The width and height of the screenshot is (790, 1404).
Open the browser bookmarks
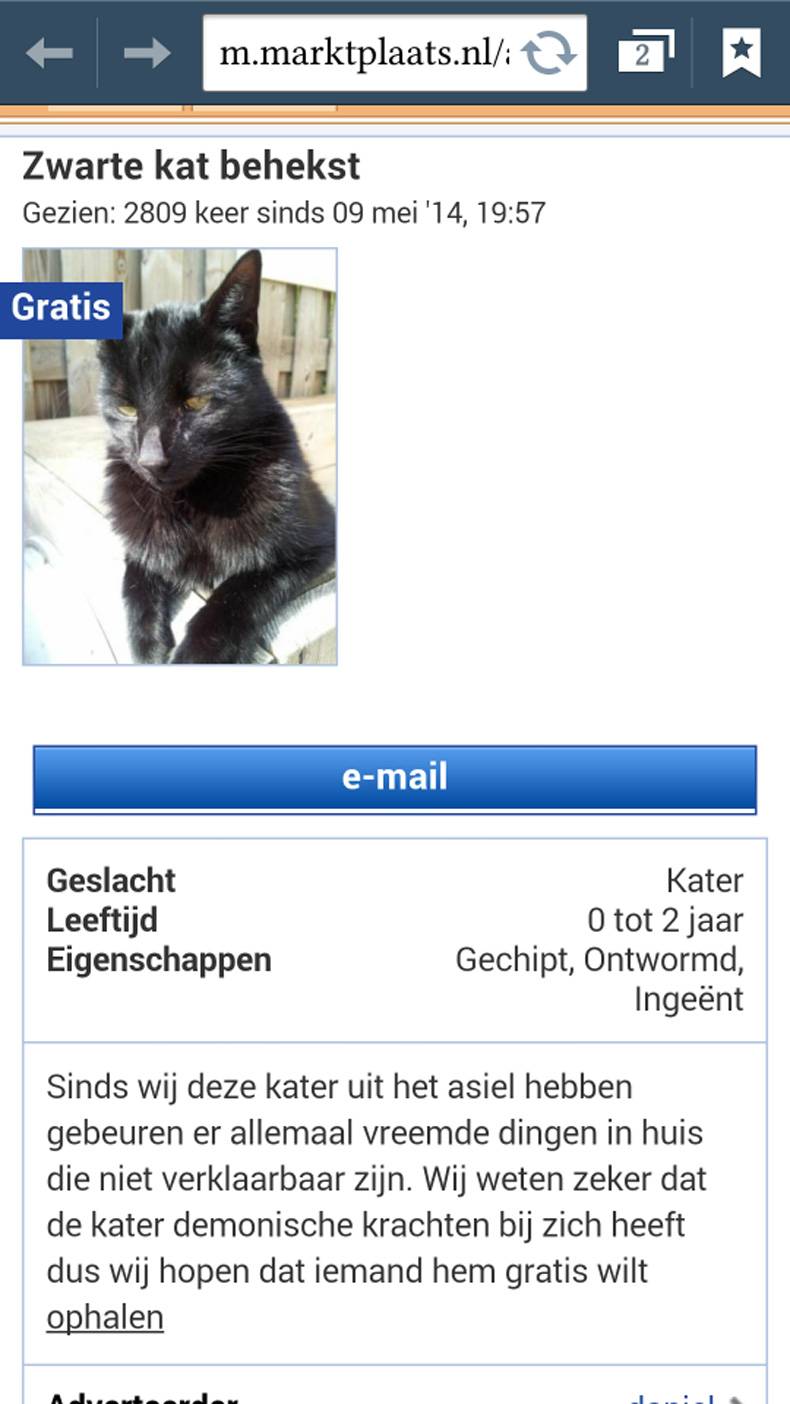[741, 52]
